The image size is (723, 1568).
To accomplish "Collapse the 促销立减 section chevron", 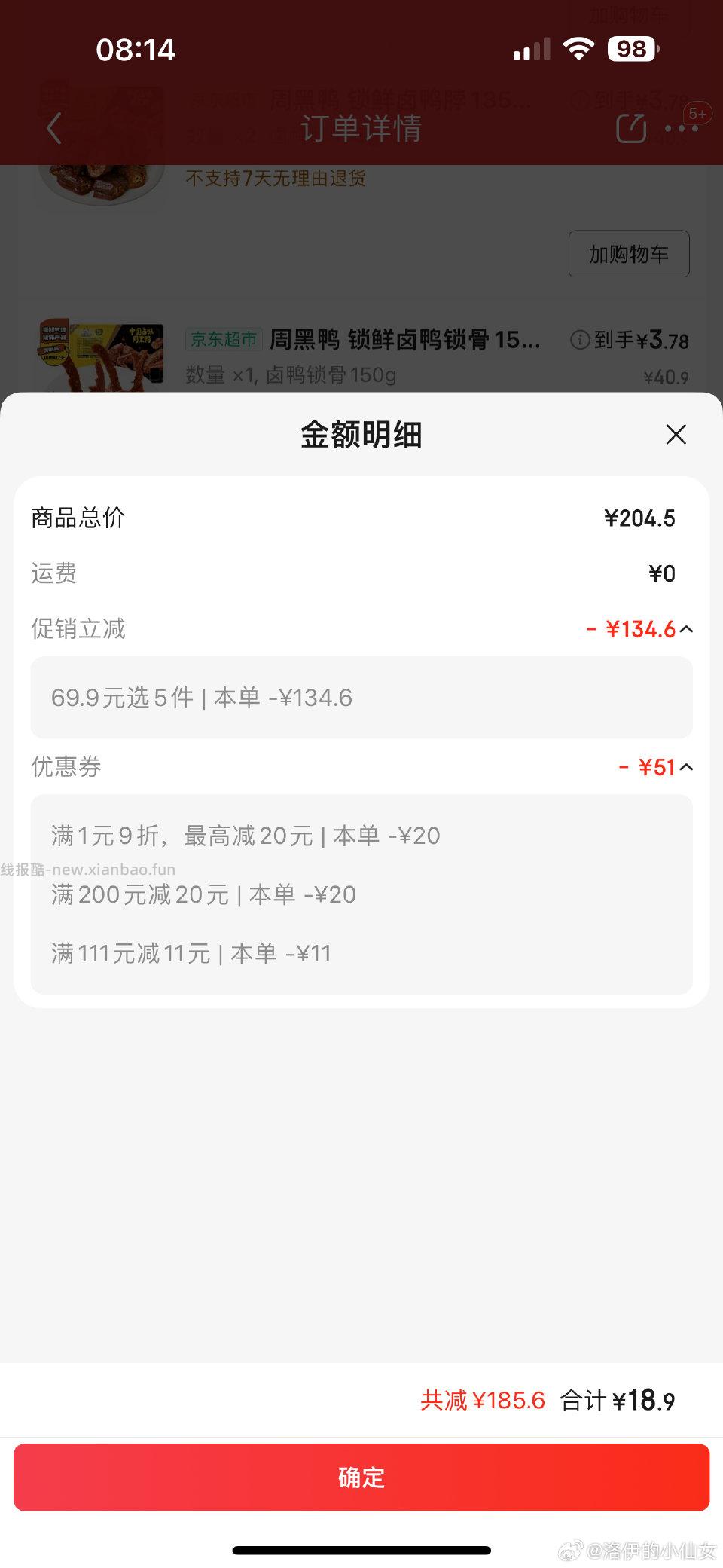I will pyautogui.click(x=686, y=628).
